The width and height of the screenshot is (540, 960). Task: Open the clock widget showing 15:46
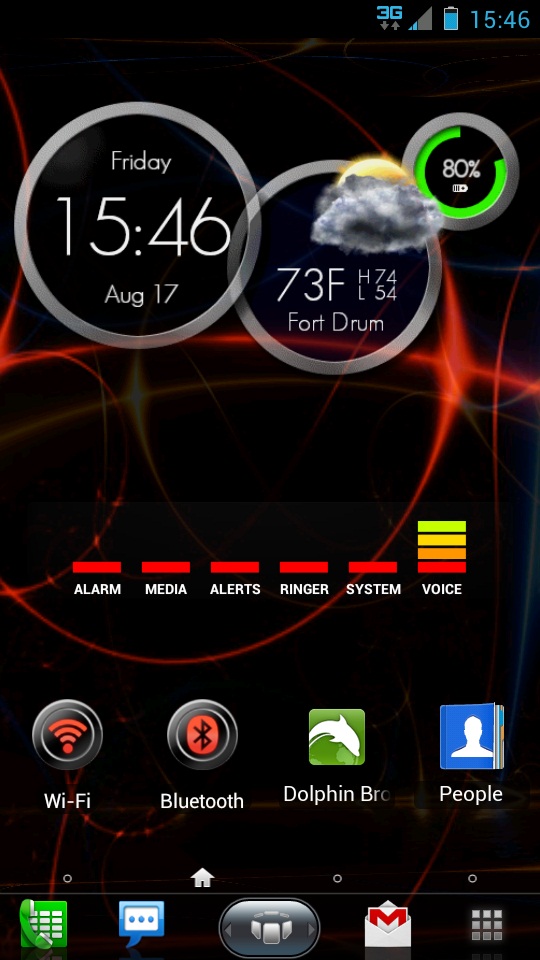tap(138, 225)
